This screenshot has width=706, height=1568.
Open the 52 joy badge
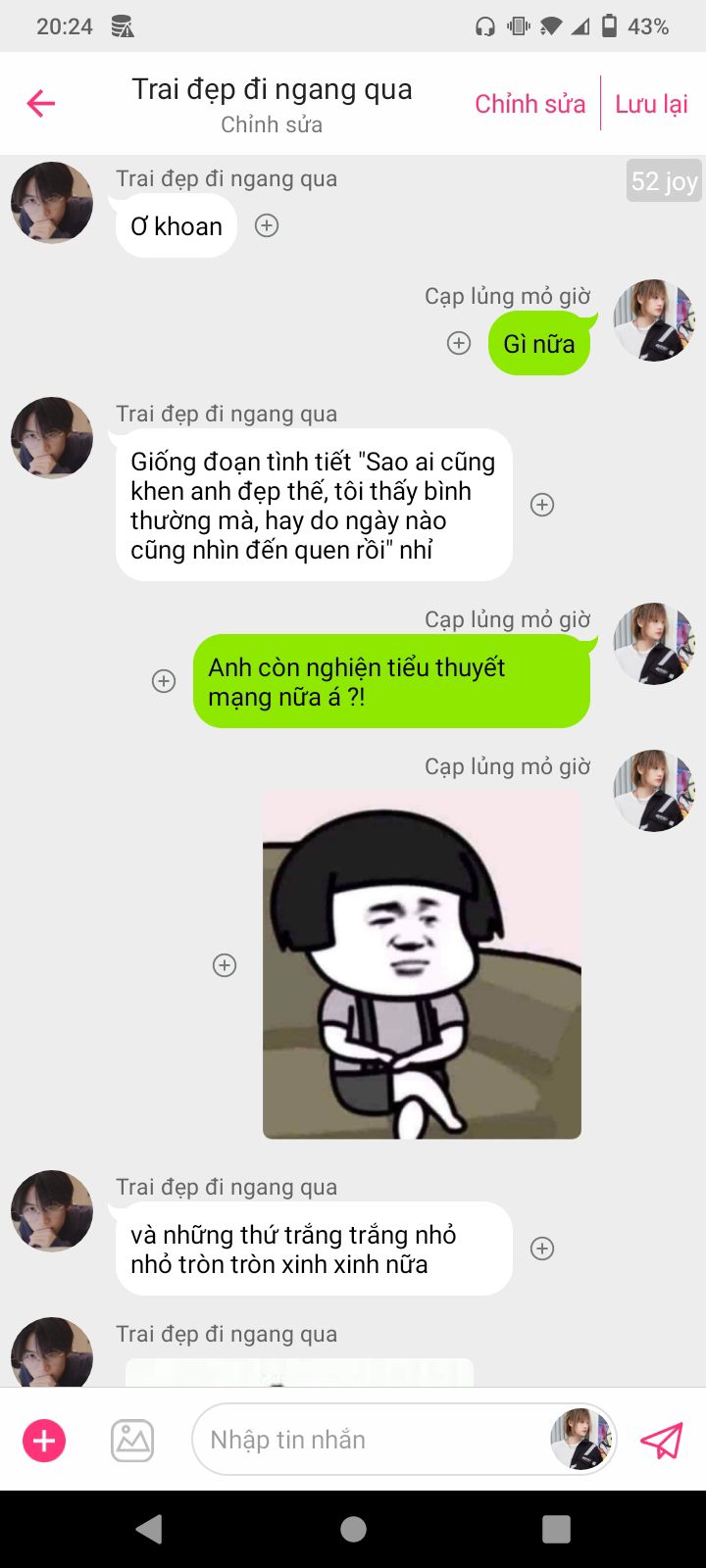coord(664,181)
